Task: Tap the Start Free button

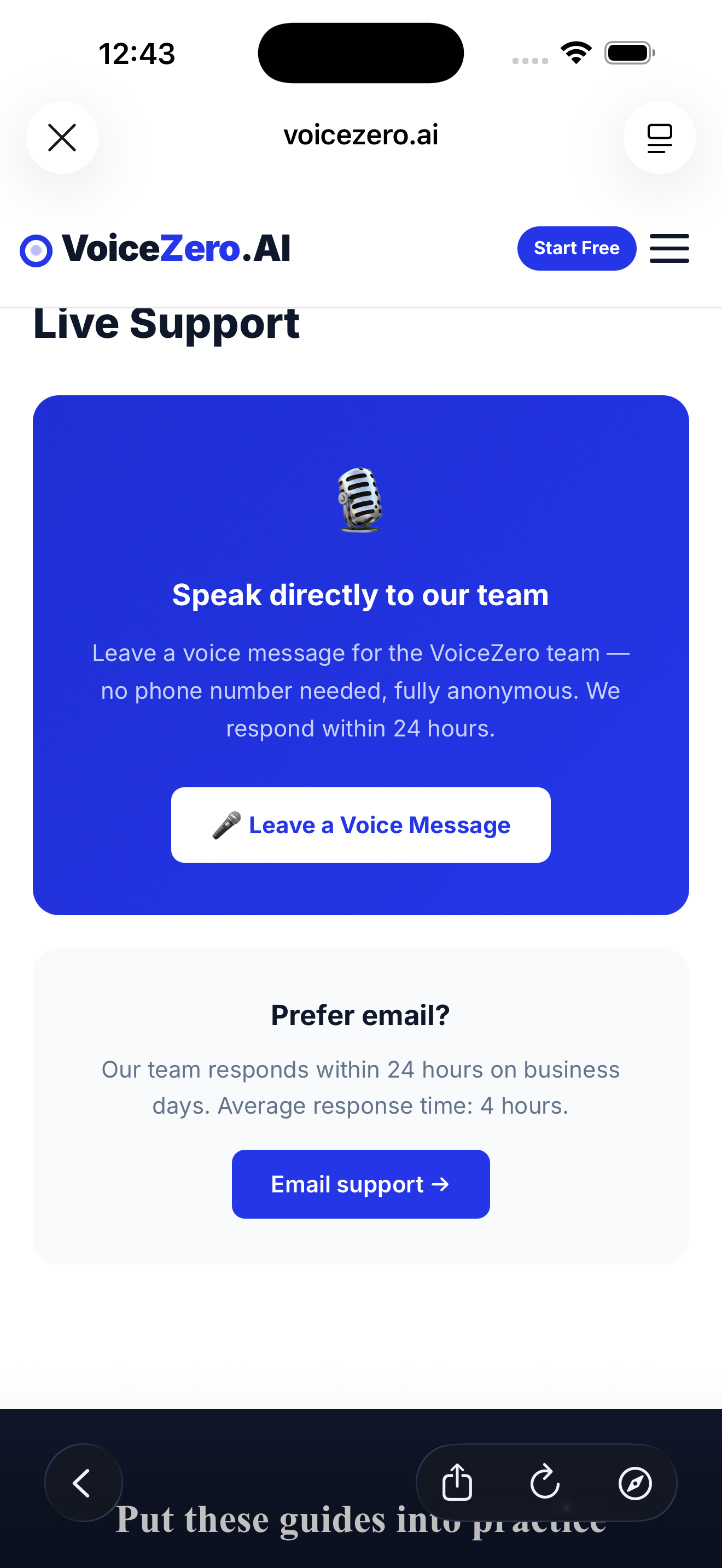Action: pyautogui.click(x=576, y=248)
